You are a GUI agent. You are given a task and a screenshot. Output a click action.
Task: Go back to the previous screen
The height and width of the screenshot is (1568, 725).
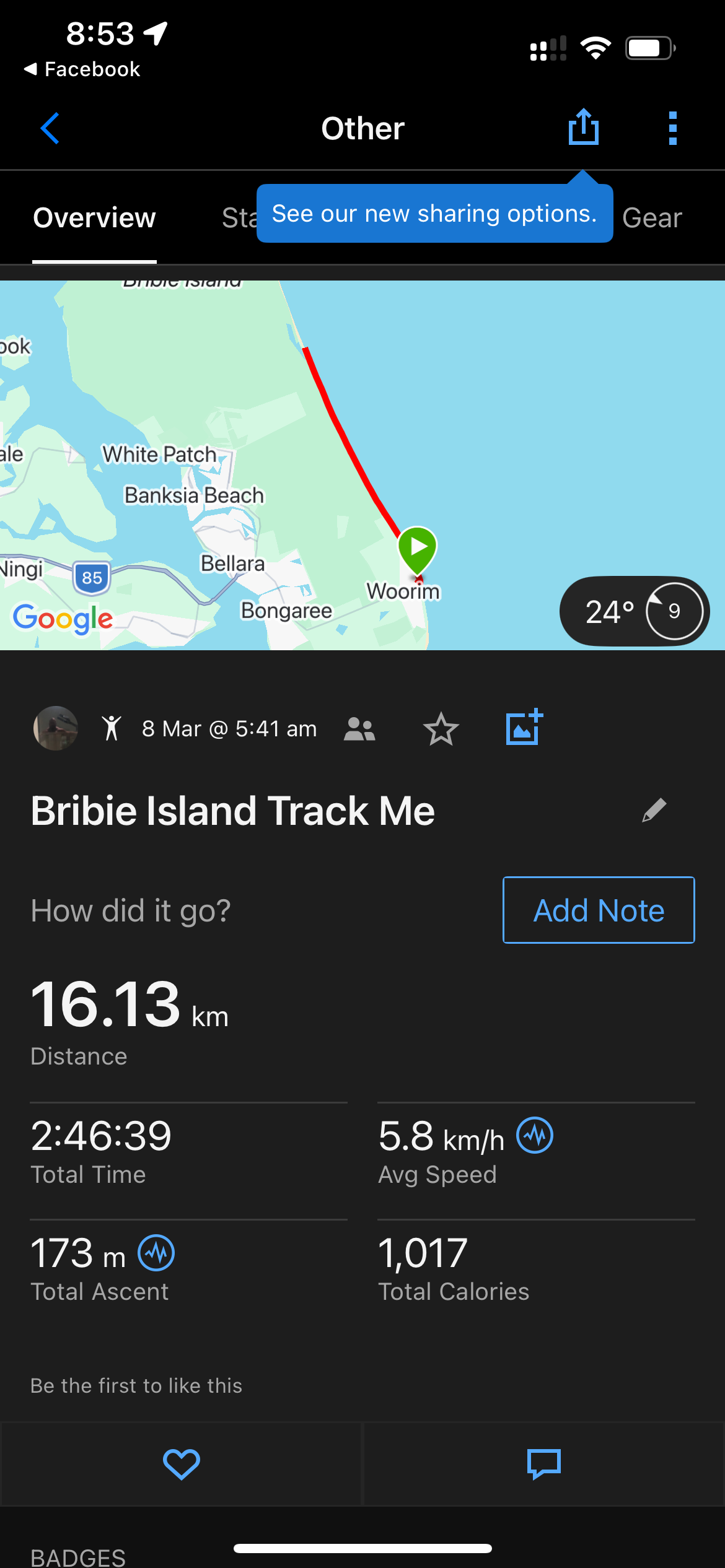50,128
